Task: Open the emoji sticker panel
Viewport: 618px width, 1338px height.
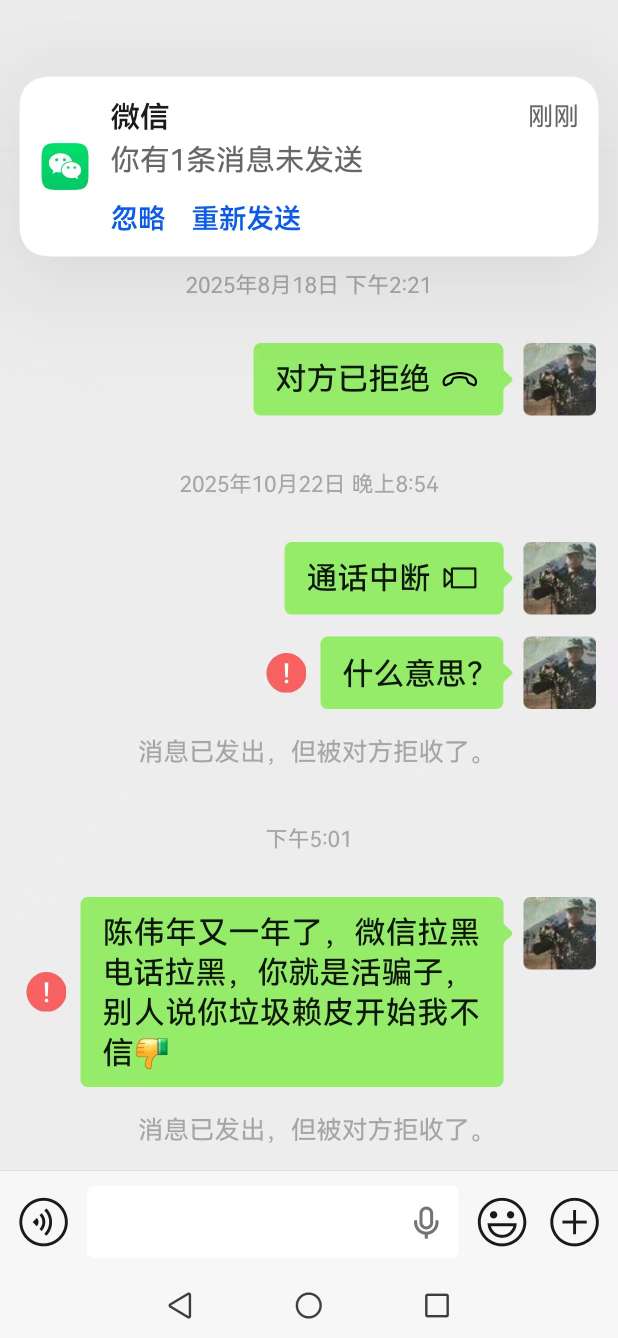Action: pyautogui.click(x=502, y=1222)
